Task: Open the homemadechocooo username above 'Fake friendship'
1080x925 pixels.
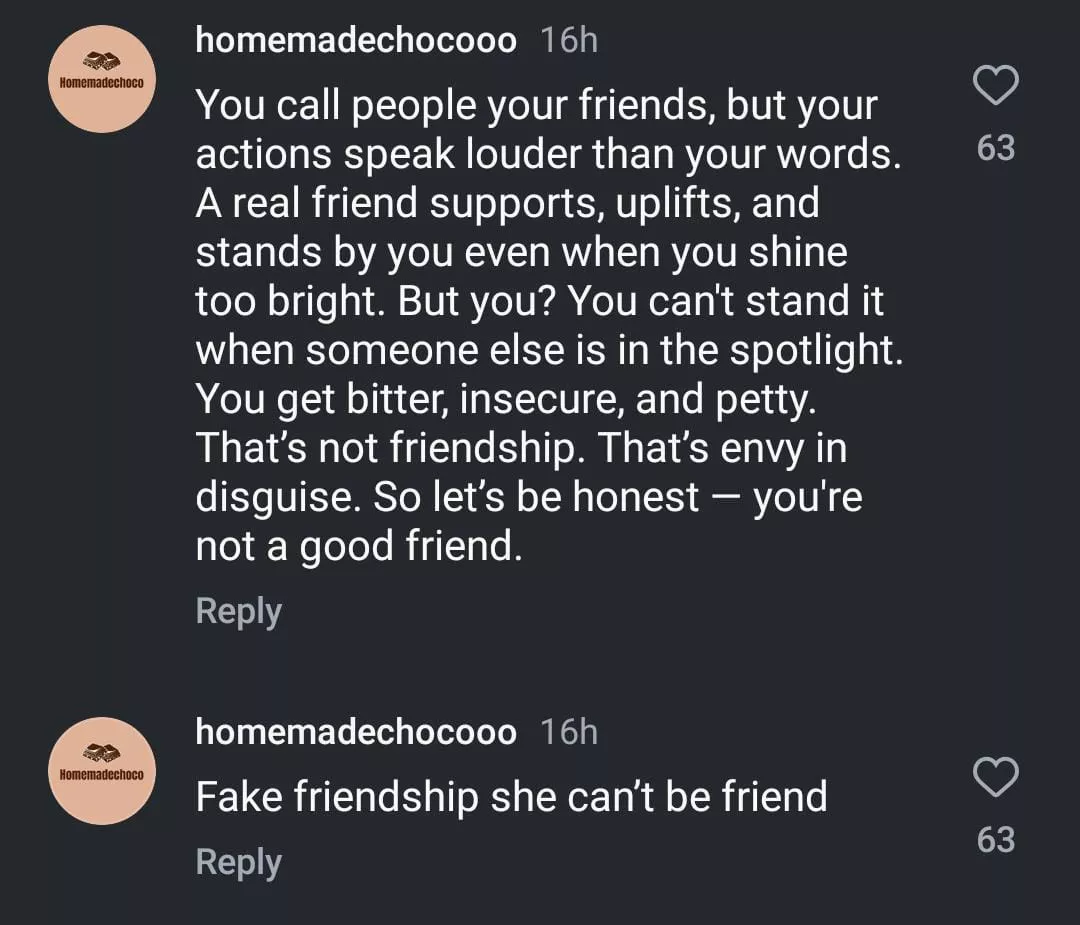Action: click(356, 732)
